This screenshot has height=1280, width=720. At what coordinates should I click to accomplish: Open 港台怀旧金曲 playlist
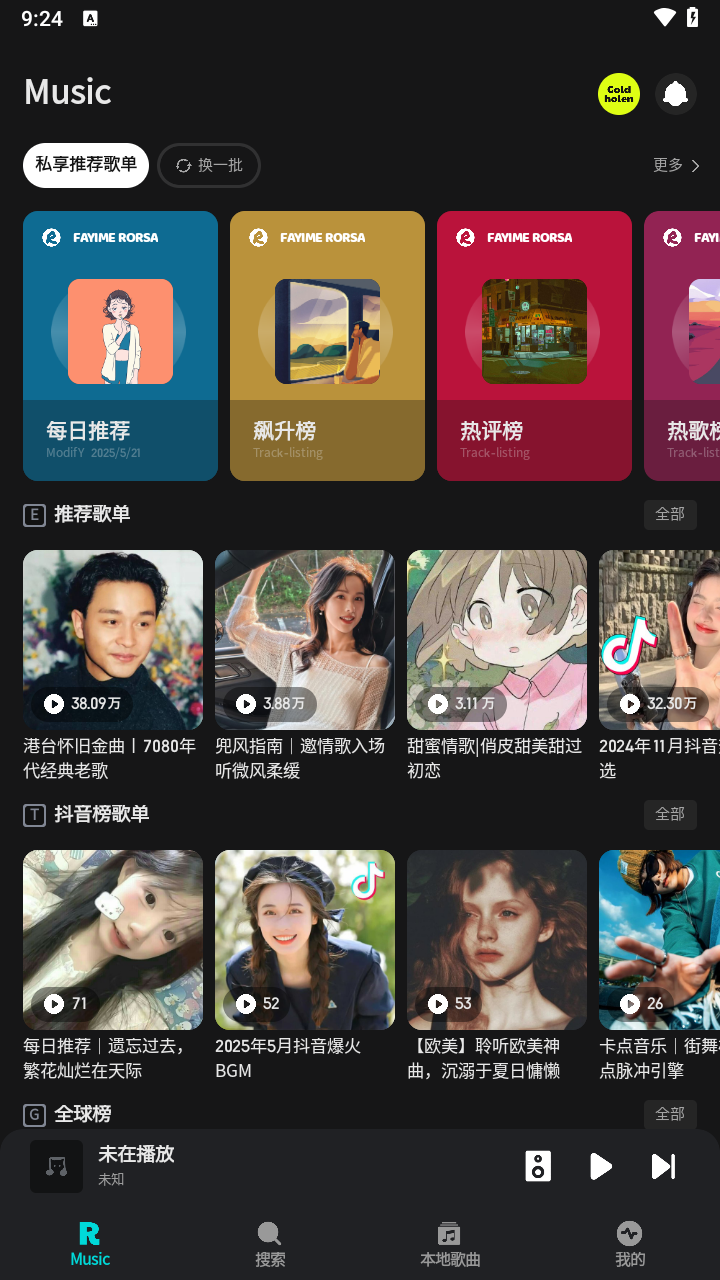point(113,640)
